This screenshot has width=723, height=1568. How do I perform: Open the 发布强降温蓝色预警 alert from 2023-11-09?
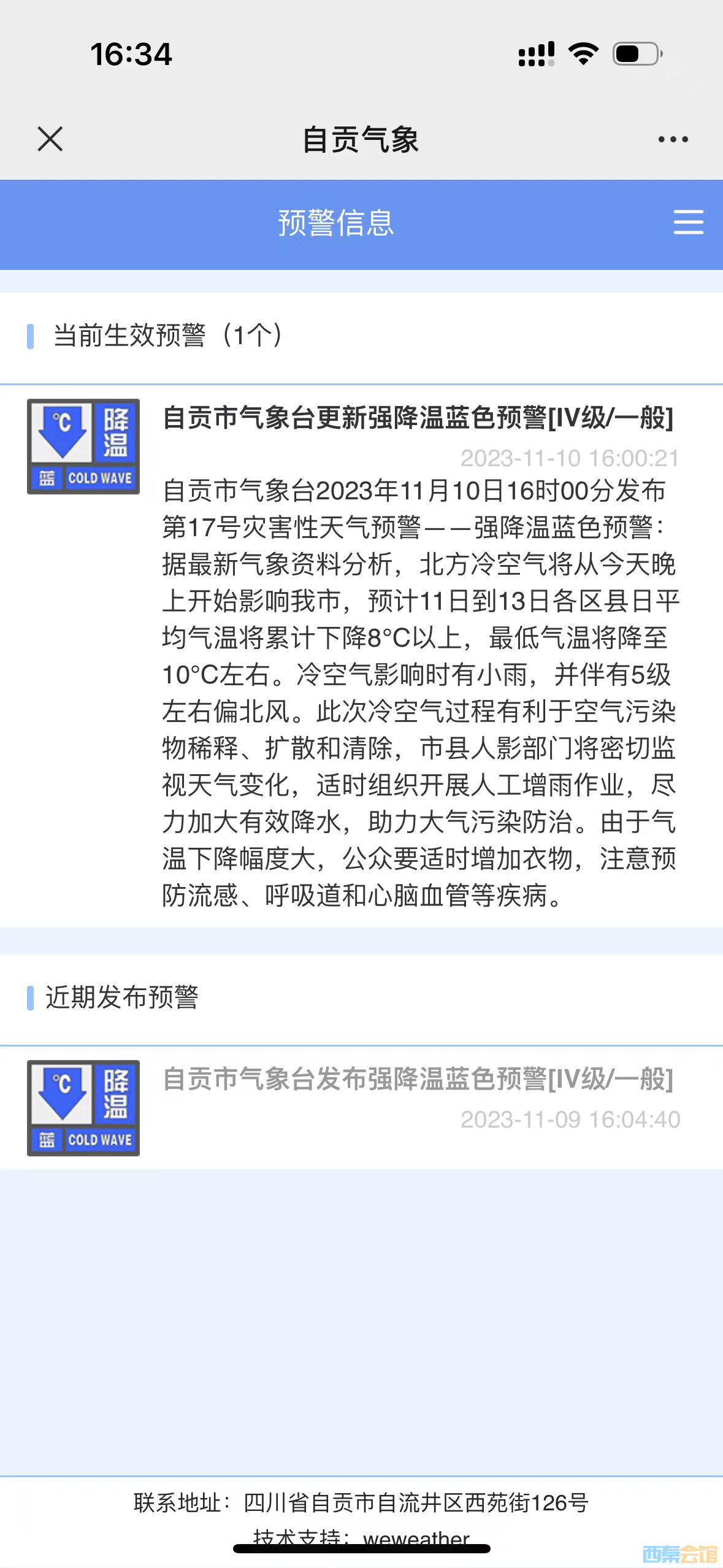pyautogui.click(x=417, y=1080)
